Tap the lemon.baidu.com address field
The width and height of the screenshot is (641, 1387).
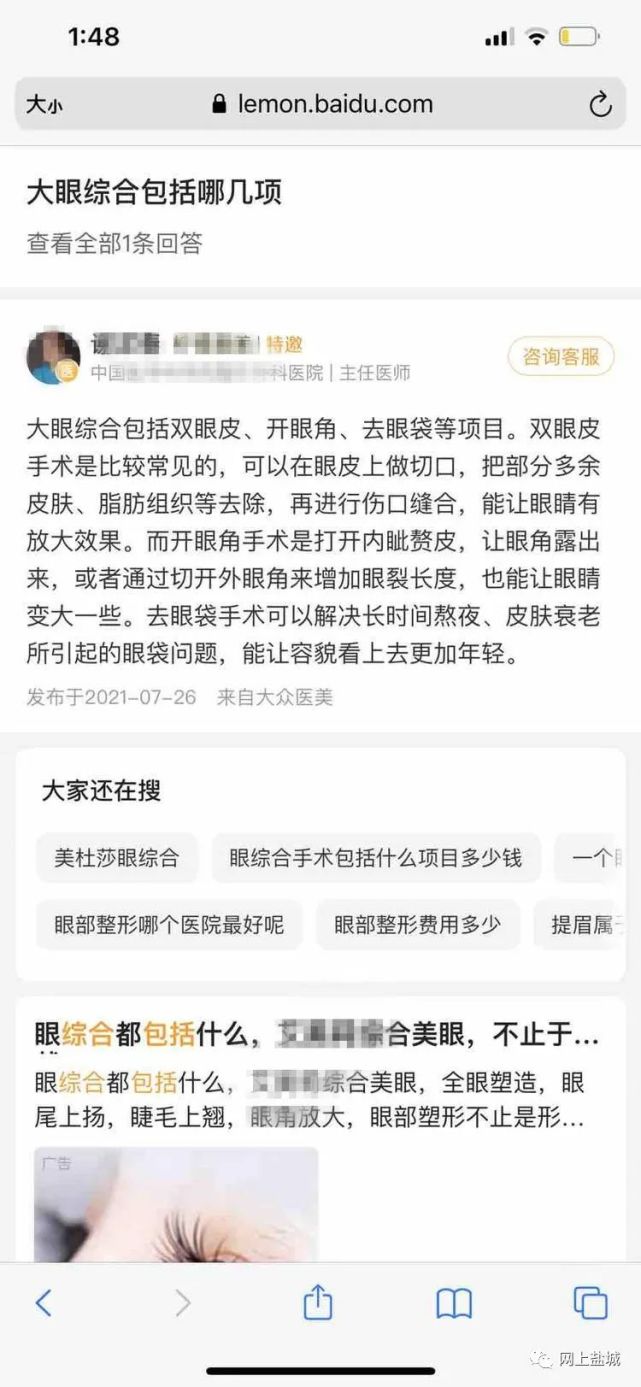[321, 104]
